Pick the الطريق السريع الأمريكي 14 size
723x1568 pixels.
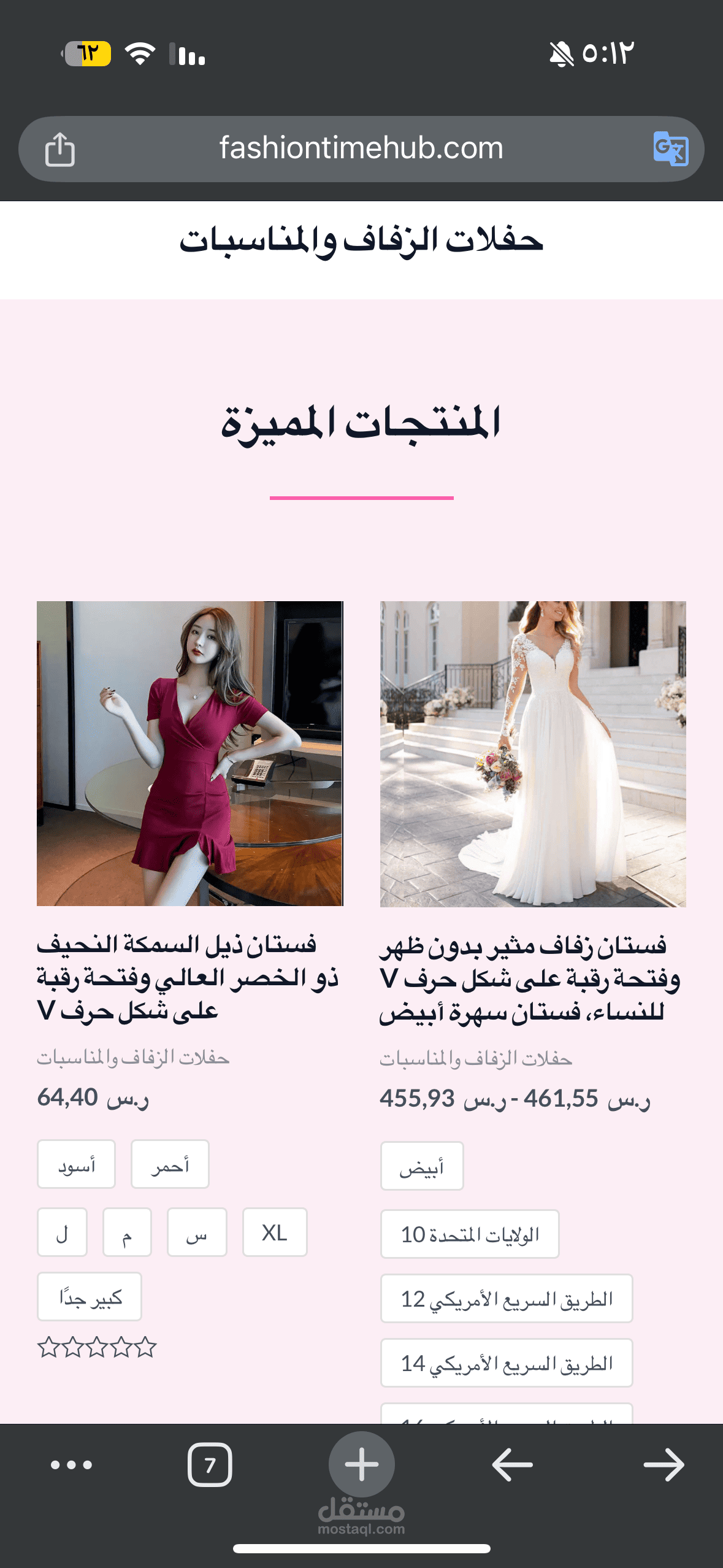pos(507,1363)
